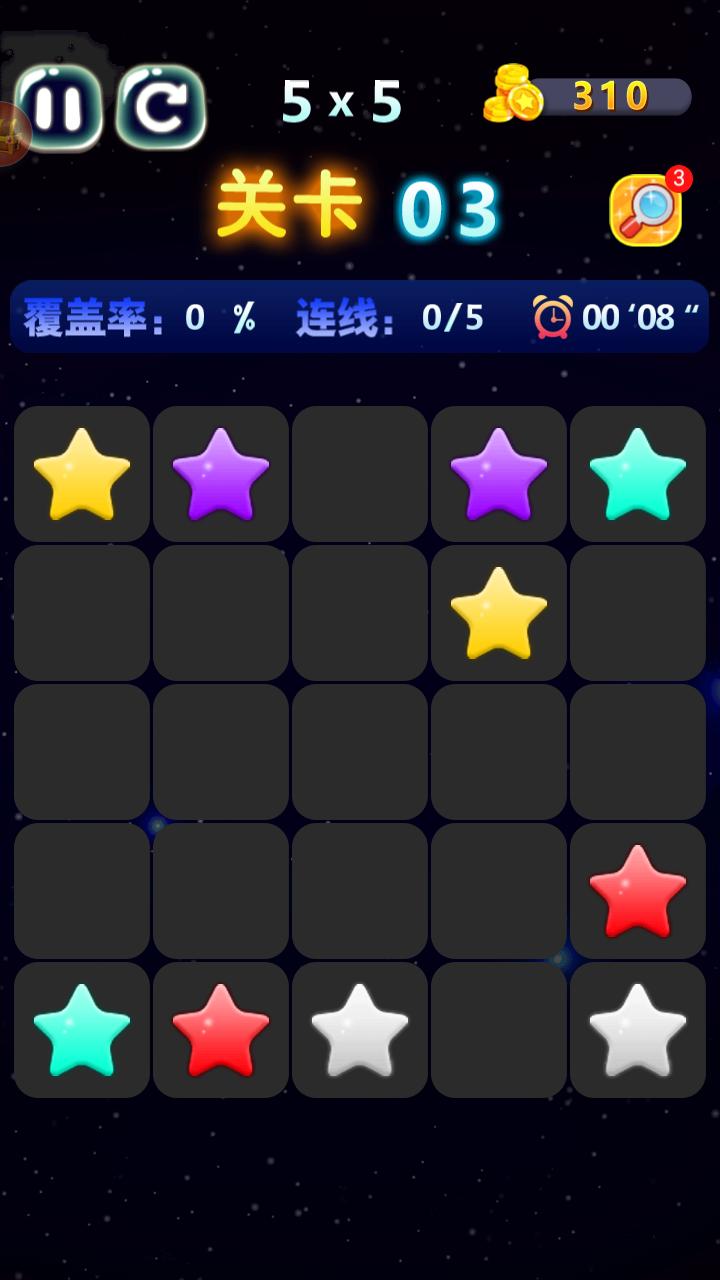Restart the current level

pyautogui.click(x=161, y=107)
